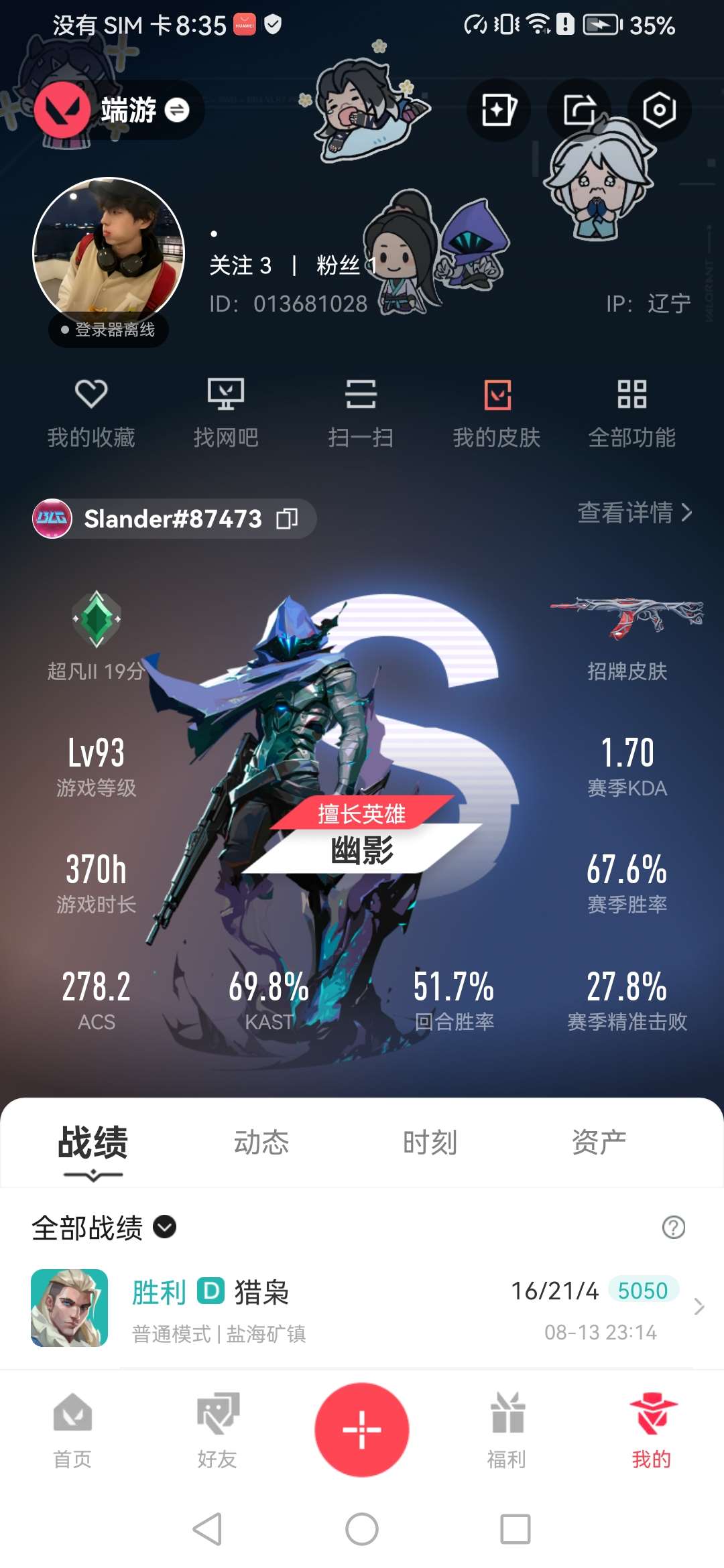Switch to the 动态 tab

pyautogui.click(x=261, y=1142)
